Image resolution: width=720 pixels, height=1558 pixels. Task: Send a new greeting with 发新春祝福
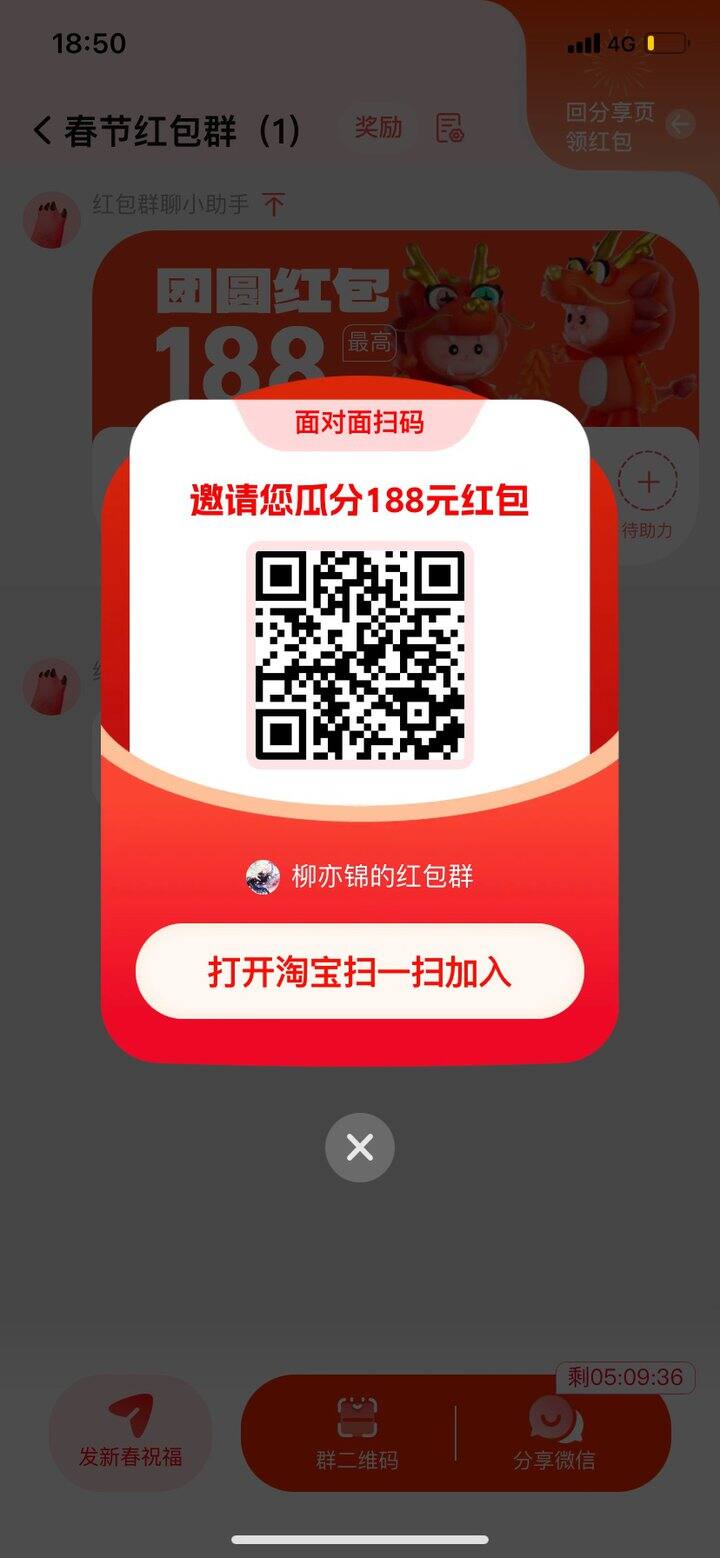pos(131,1433)
